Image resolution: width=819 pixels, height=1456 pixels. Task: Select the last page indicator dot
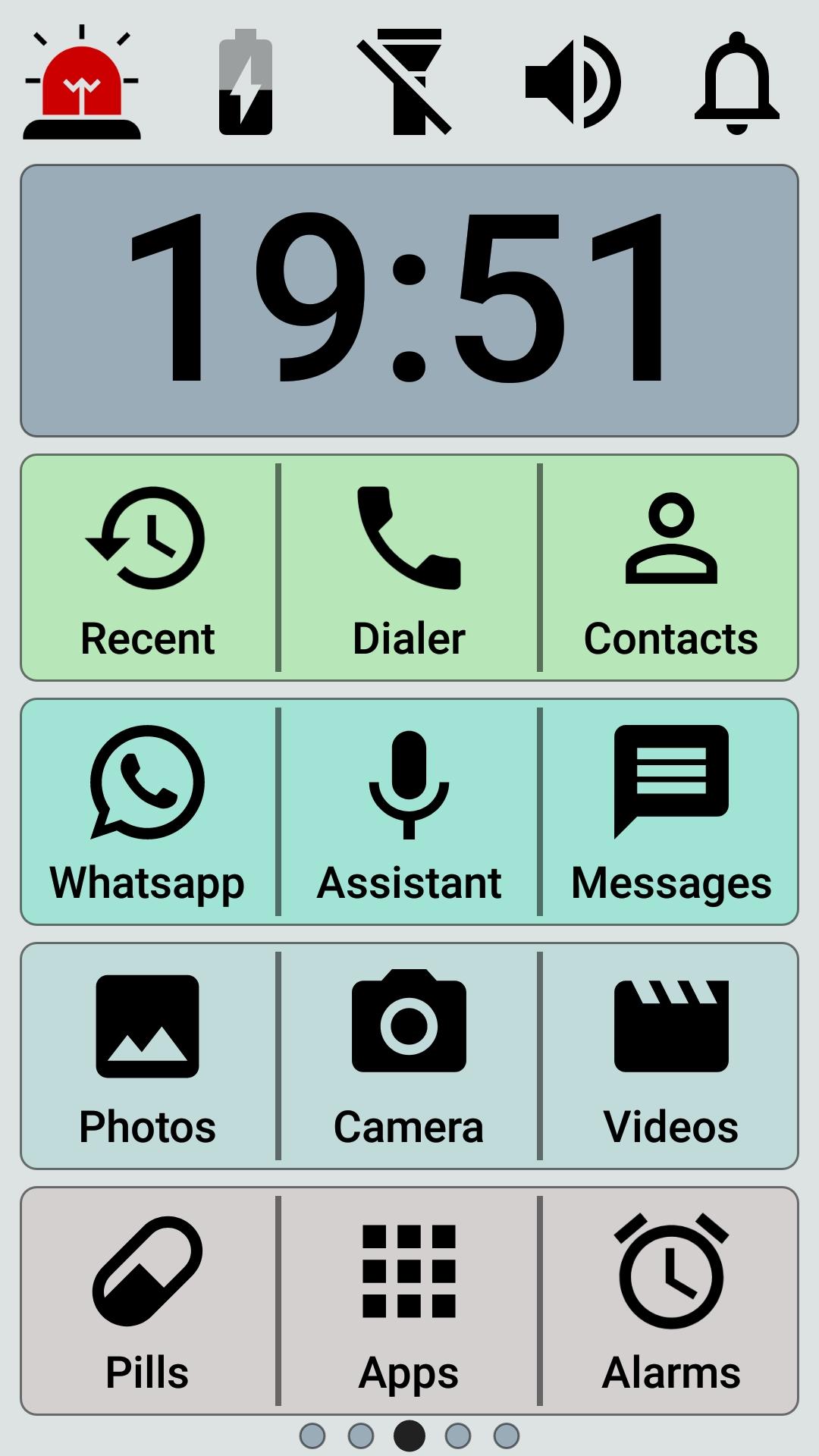(507, 1436)
